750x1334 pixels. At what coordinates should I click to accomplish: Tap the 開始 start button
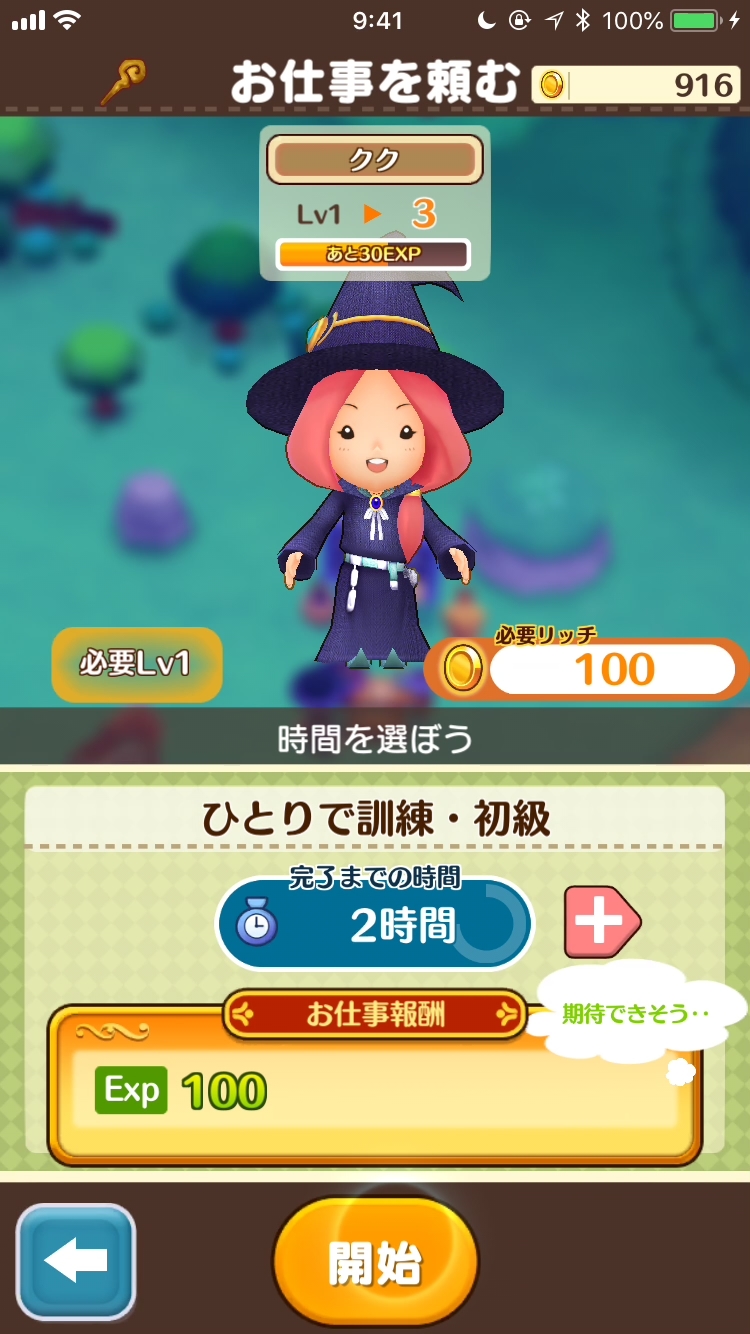(x=375, y=1264)
